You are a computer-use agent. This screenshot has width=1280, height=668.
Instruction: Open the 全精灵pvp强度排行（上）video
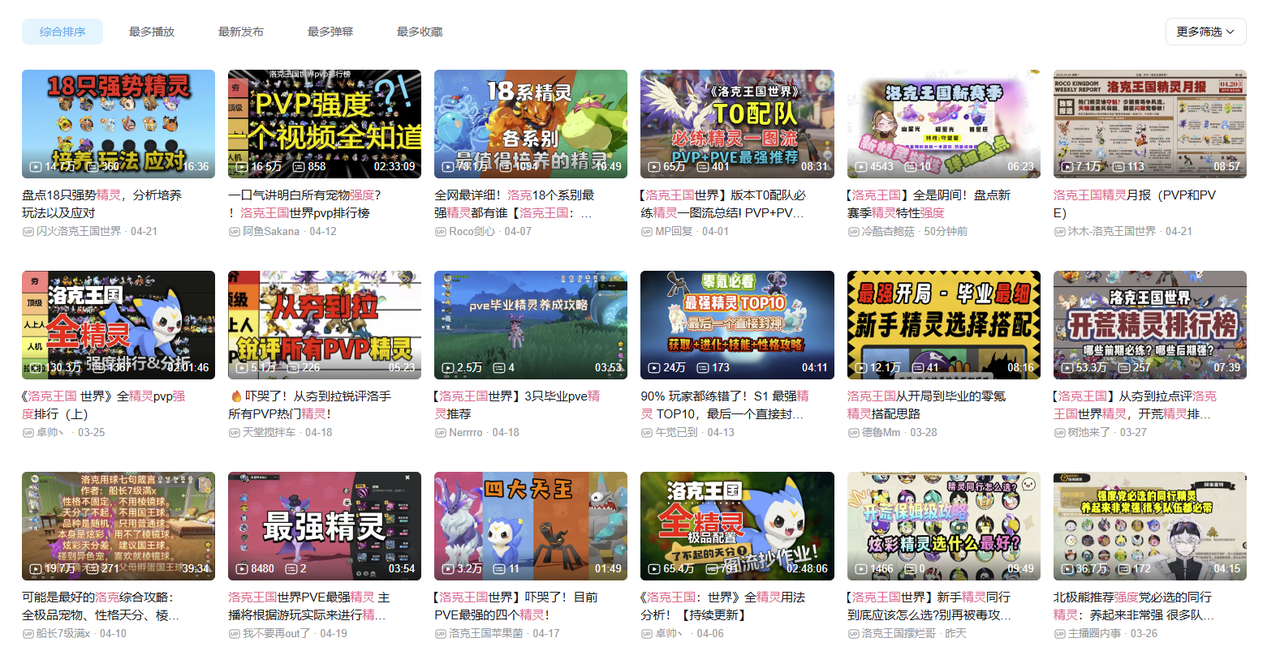pyautogui.click(x=118, y=325)
